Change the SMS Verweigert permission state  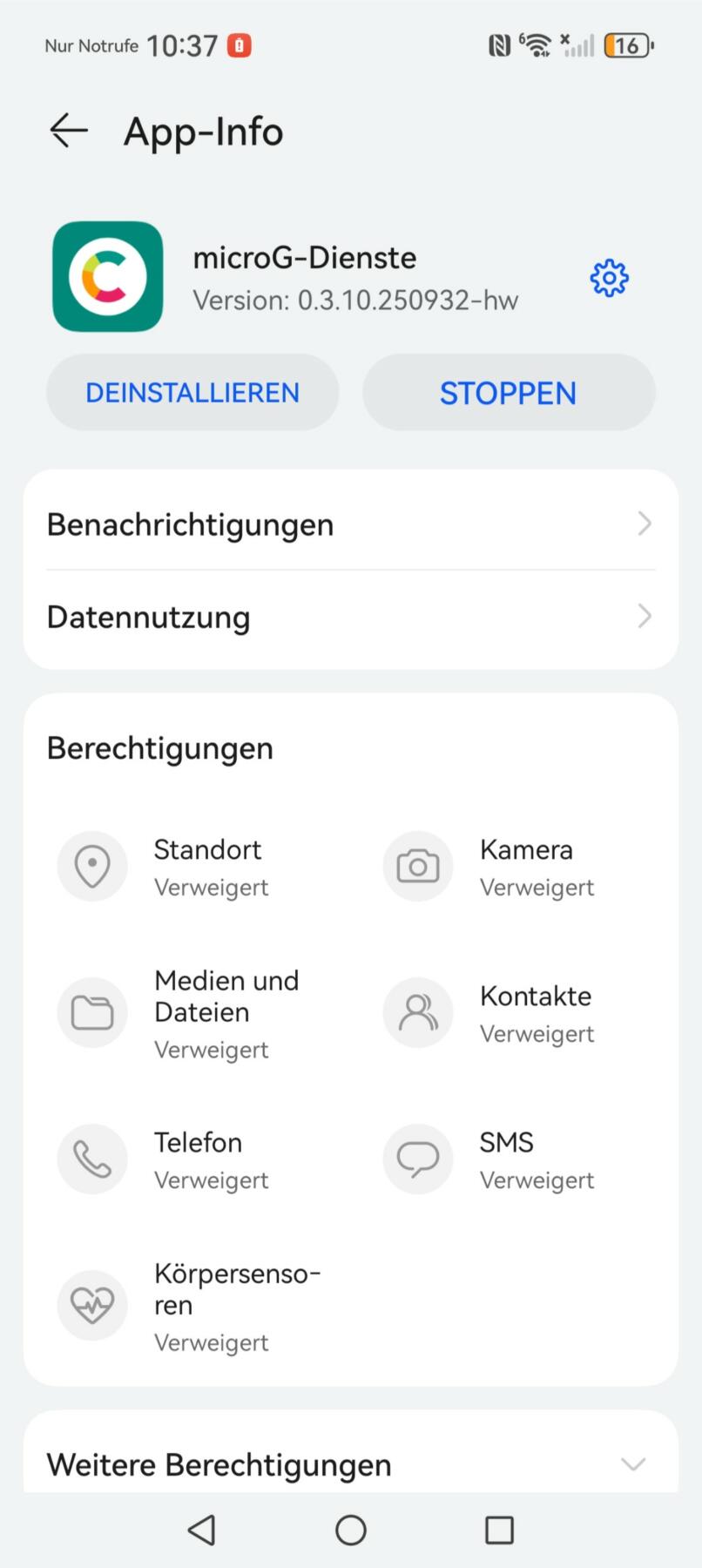537,1179
